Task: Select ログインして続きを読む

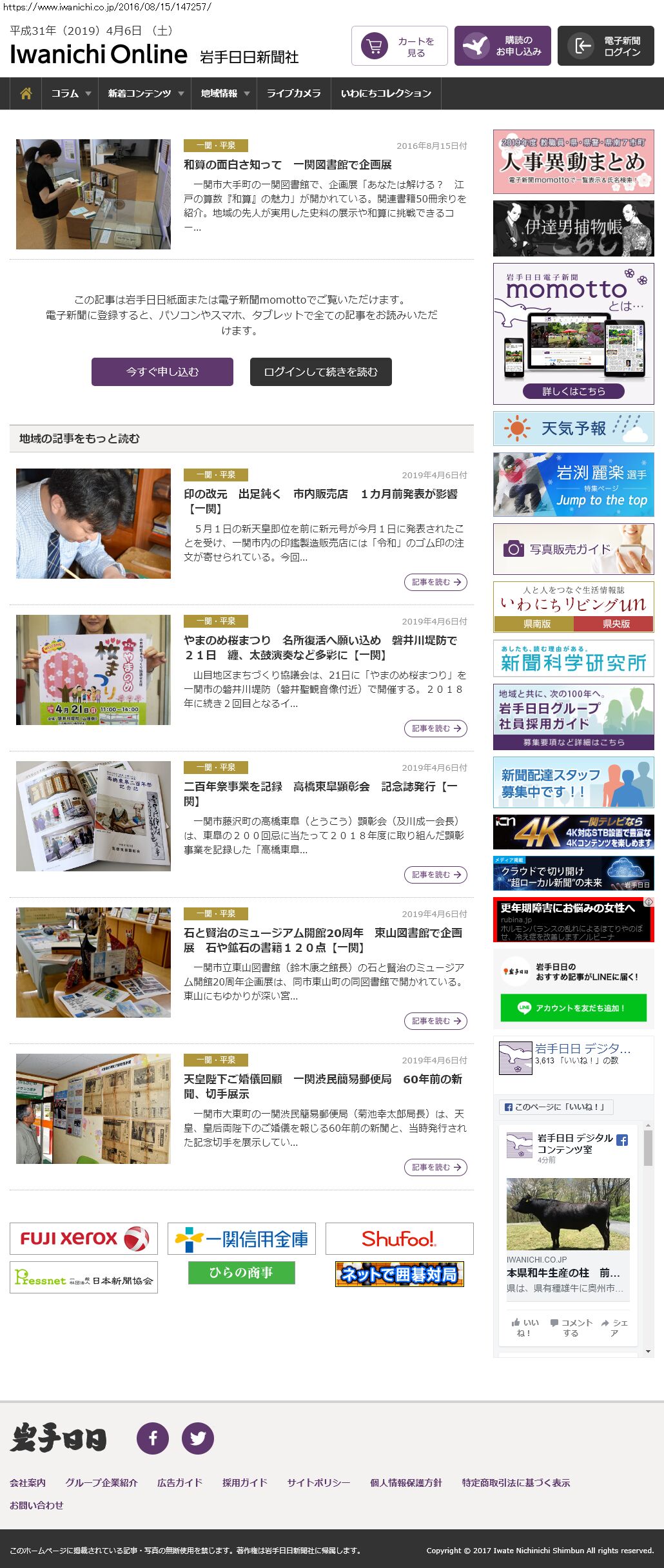Action: coord(320,372)
